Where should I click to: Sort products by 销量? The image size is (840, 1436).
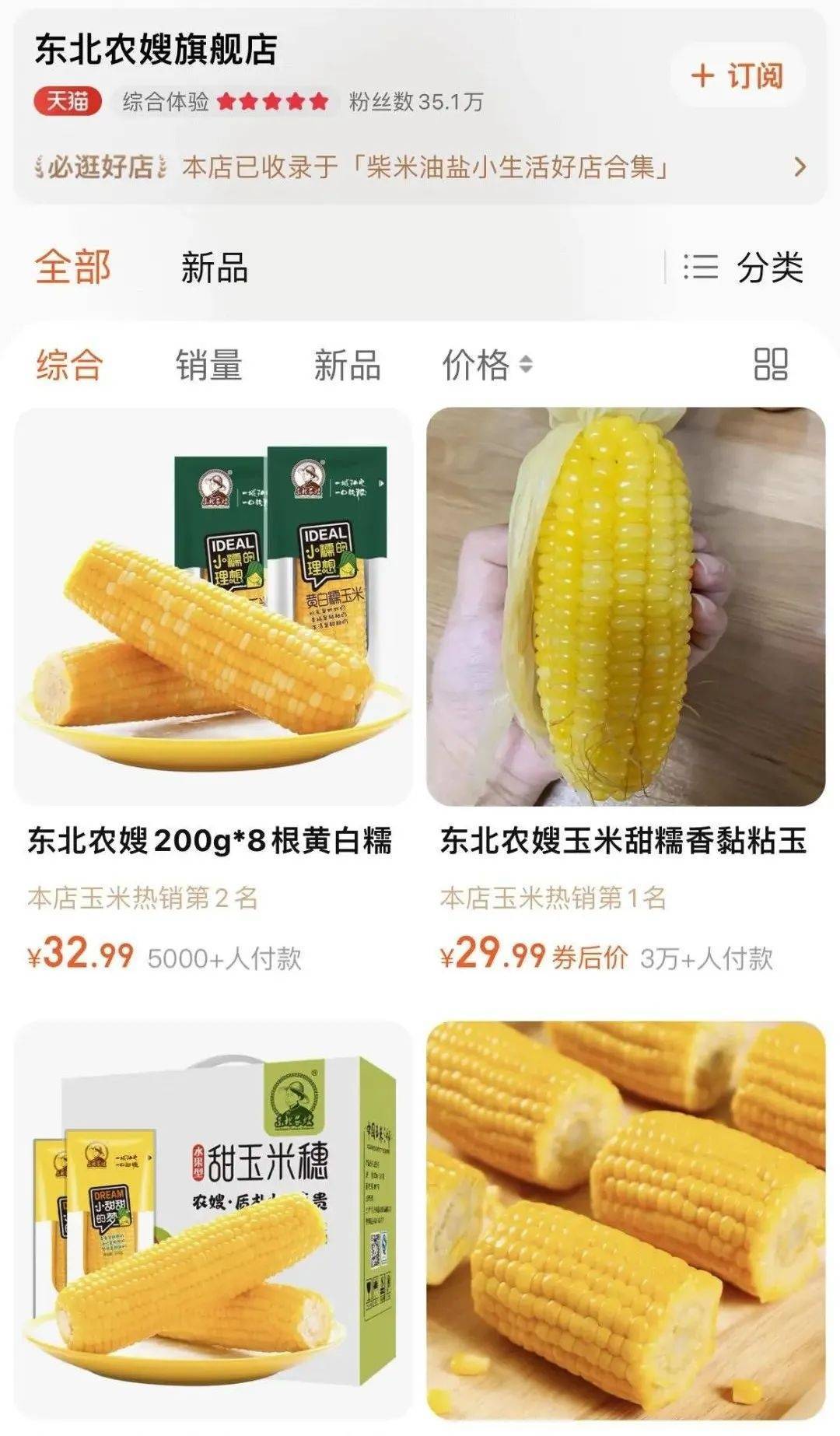(208, 364)
